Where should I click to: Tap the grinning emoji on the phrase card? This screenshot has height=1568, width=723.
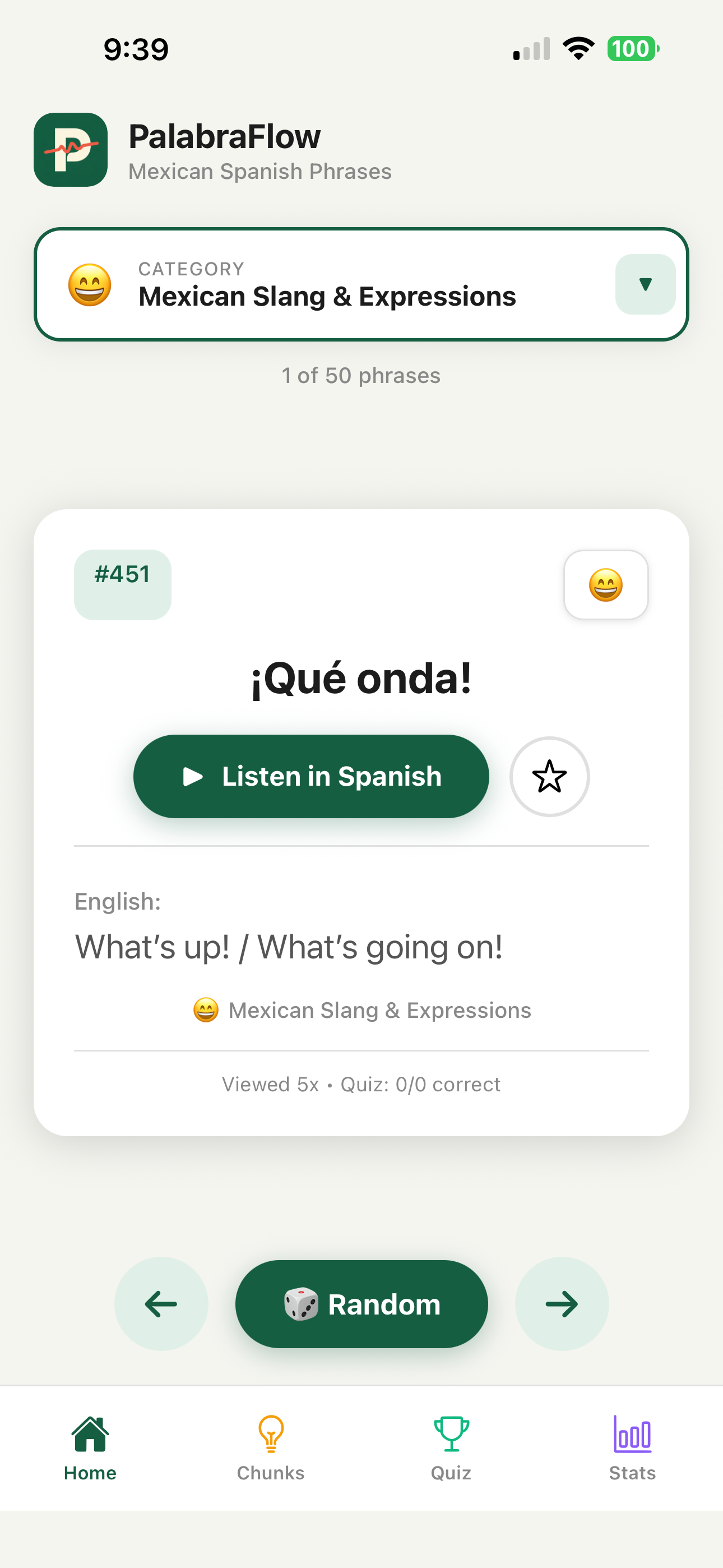[606, 584]
